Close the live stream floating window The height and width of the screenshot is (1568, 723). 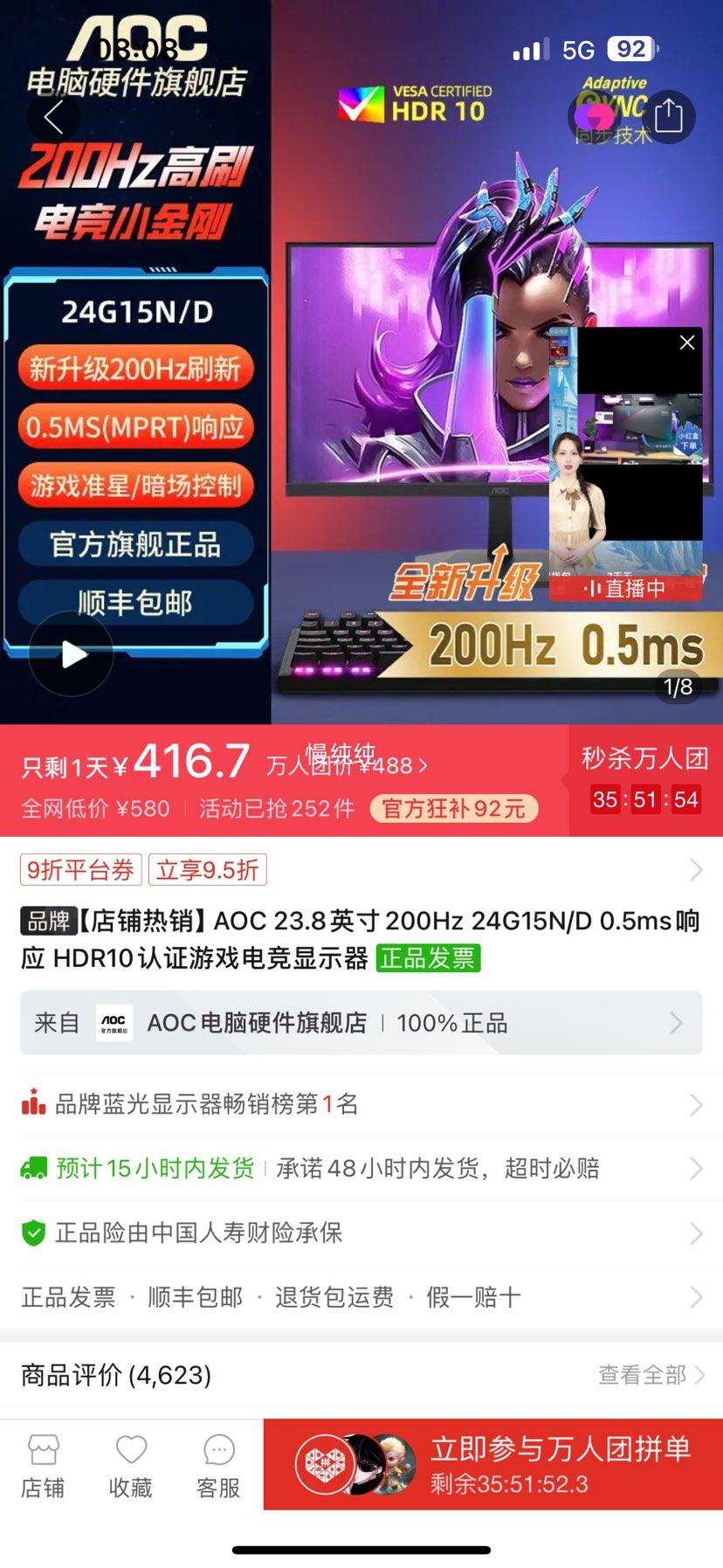[x=686, y=342]
